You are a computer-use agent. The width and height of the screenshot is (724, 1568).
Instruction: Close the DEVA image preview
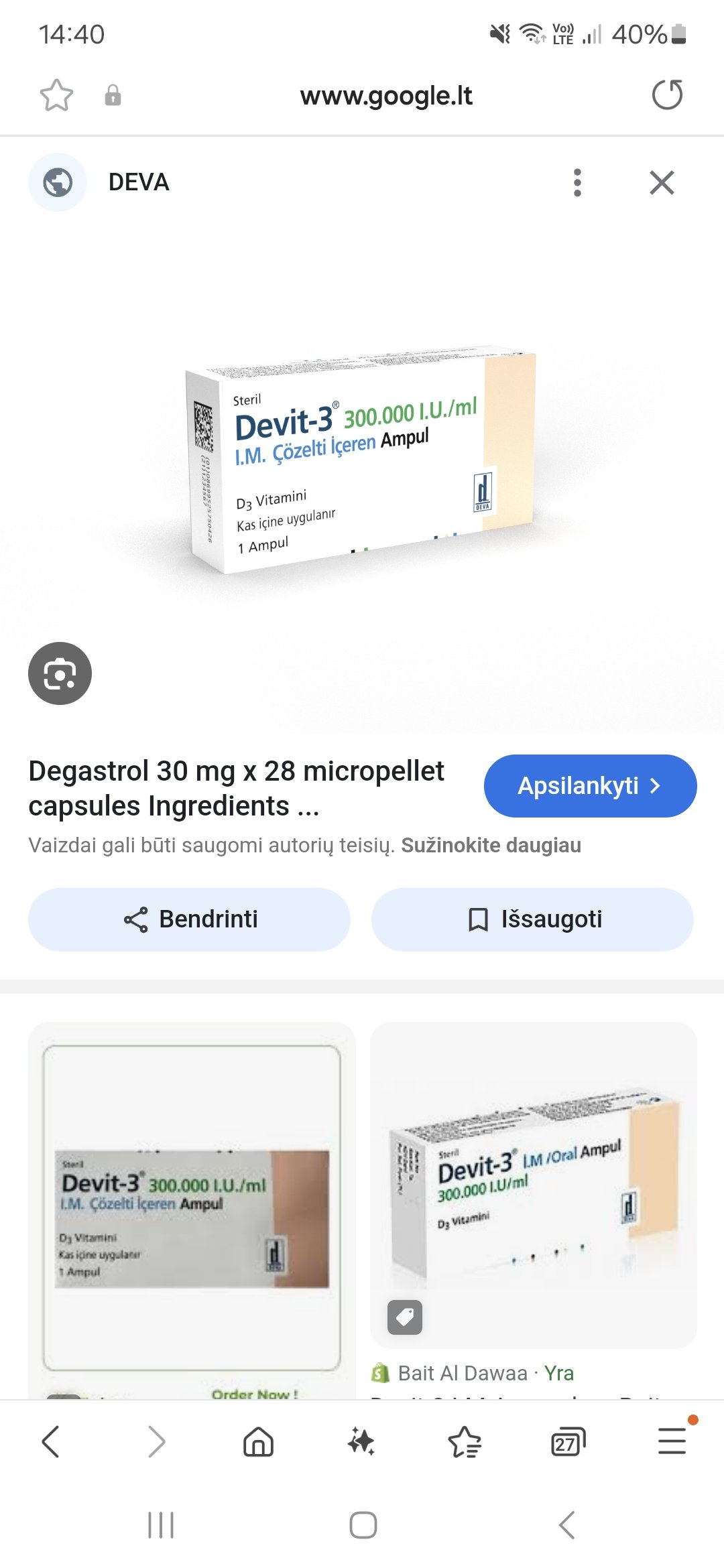(x=662, y=182)
